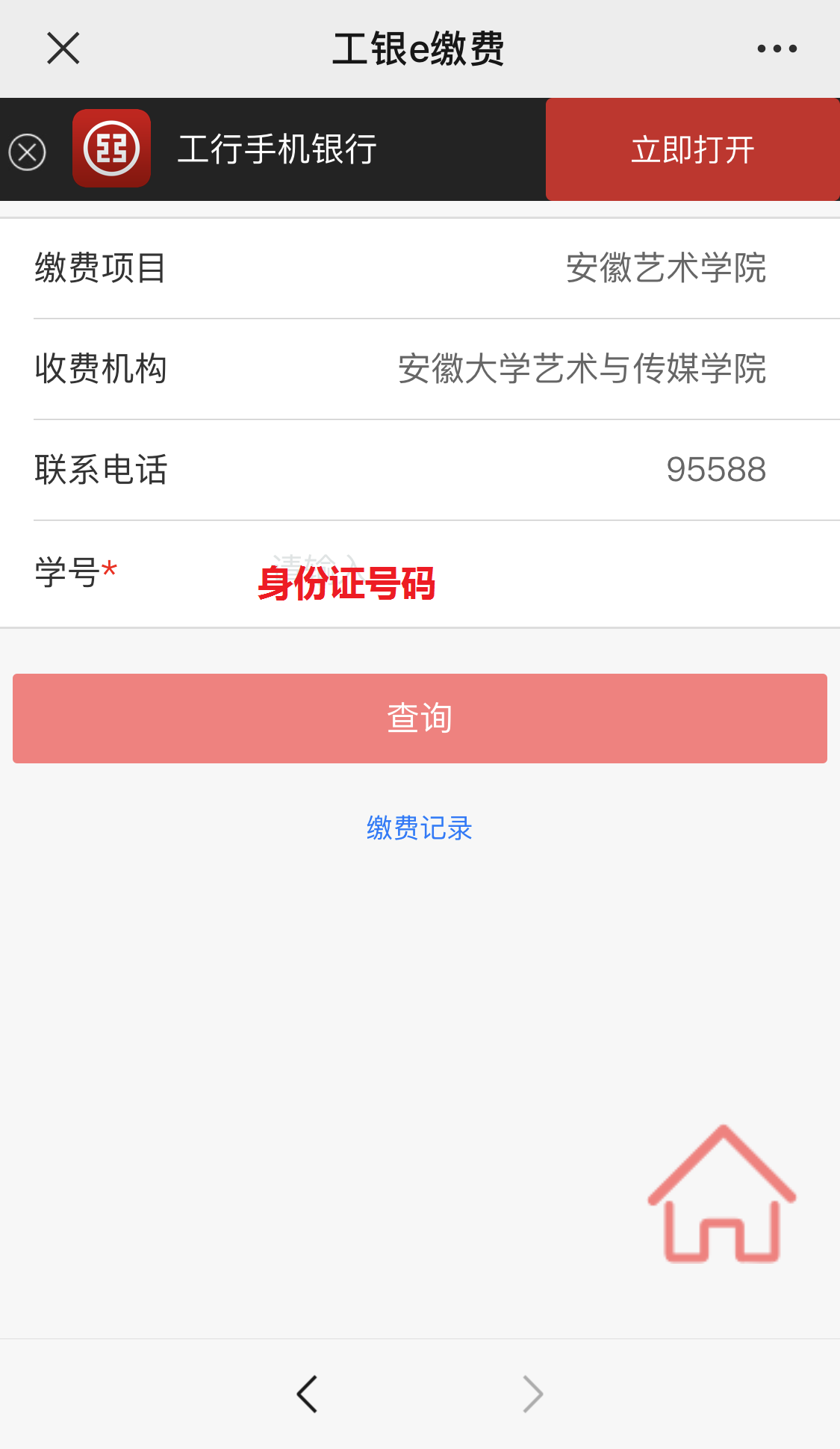Dismiss the 工行手机银行 banner
Viewport: 840px width, 1449px height.
28,152
